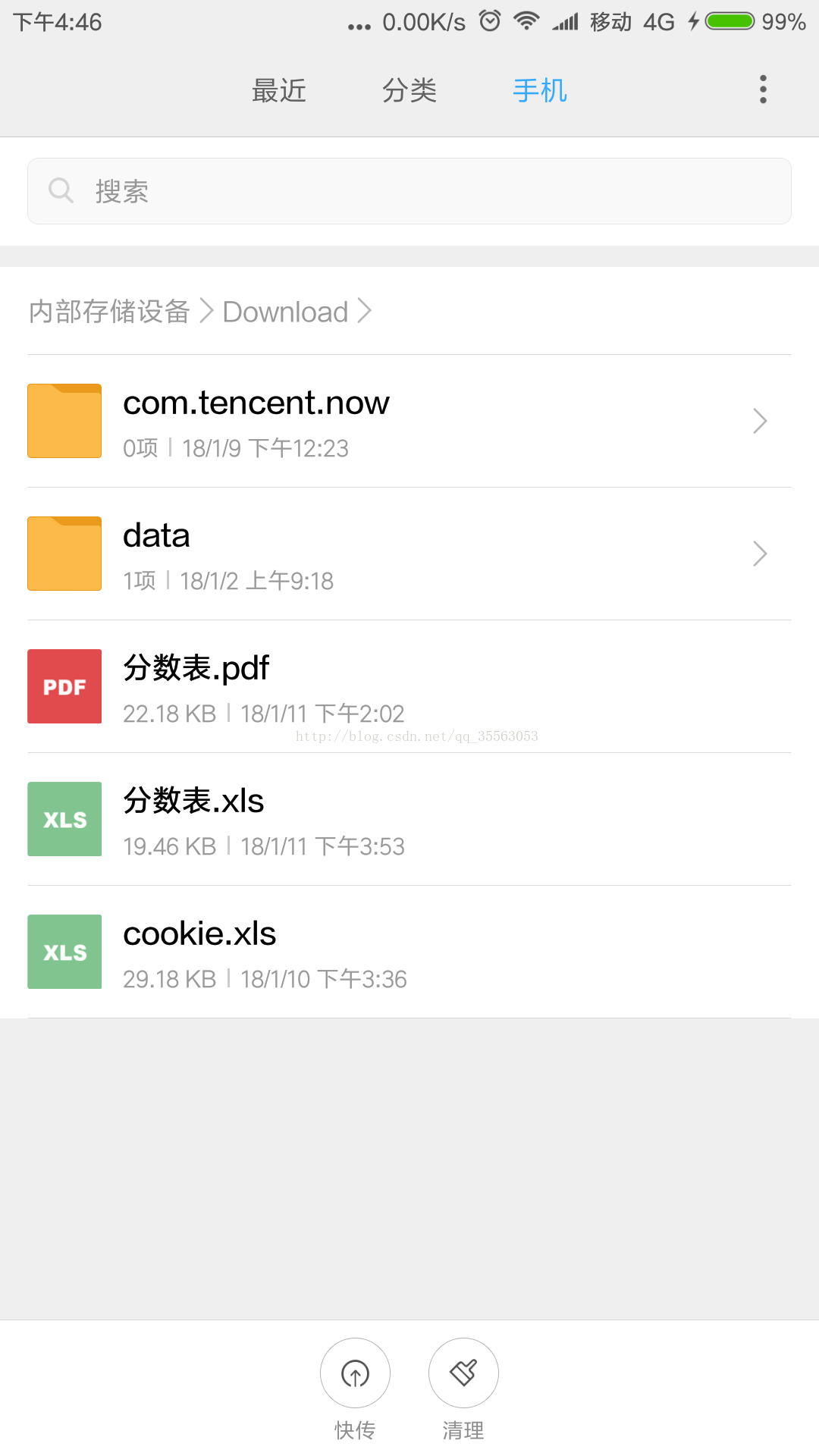The image size is (819, 1456).
Task: Open the file 分数表.xls
Action: coord(409,819)
